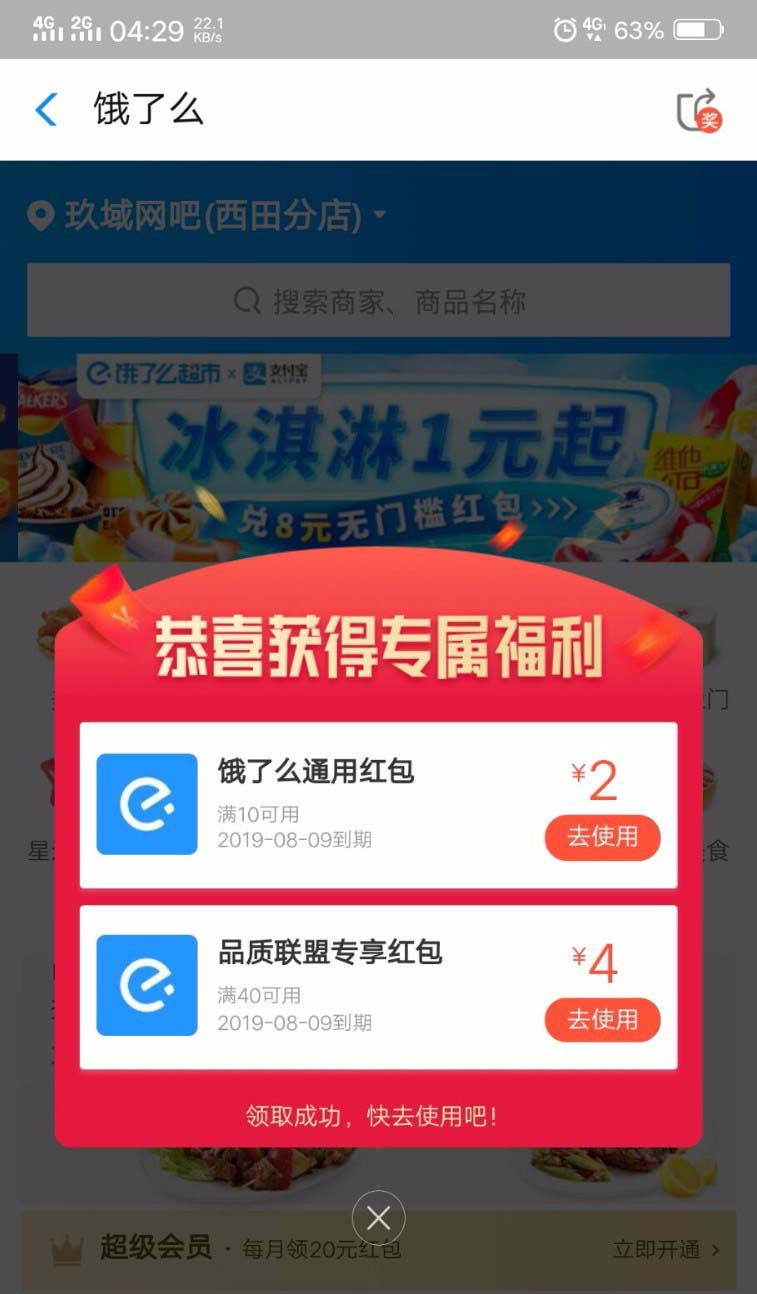Close the red packet popup
The width and height of the screenshot is (757, 1294).
378,1217
